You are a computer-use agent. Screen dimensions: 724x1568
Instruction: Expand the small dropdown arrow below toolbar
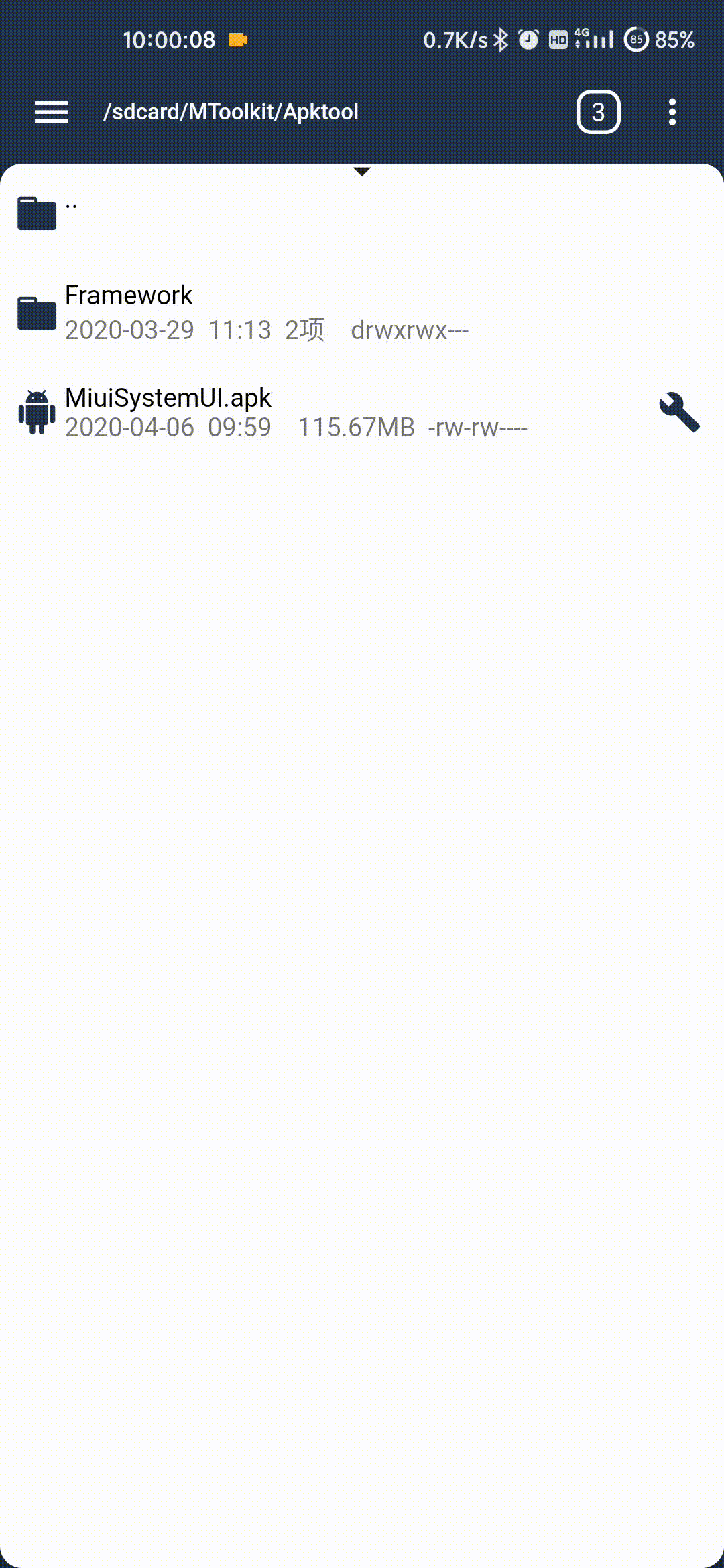[x=362, y=172]
